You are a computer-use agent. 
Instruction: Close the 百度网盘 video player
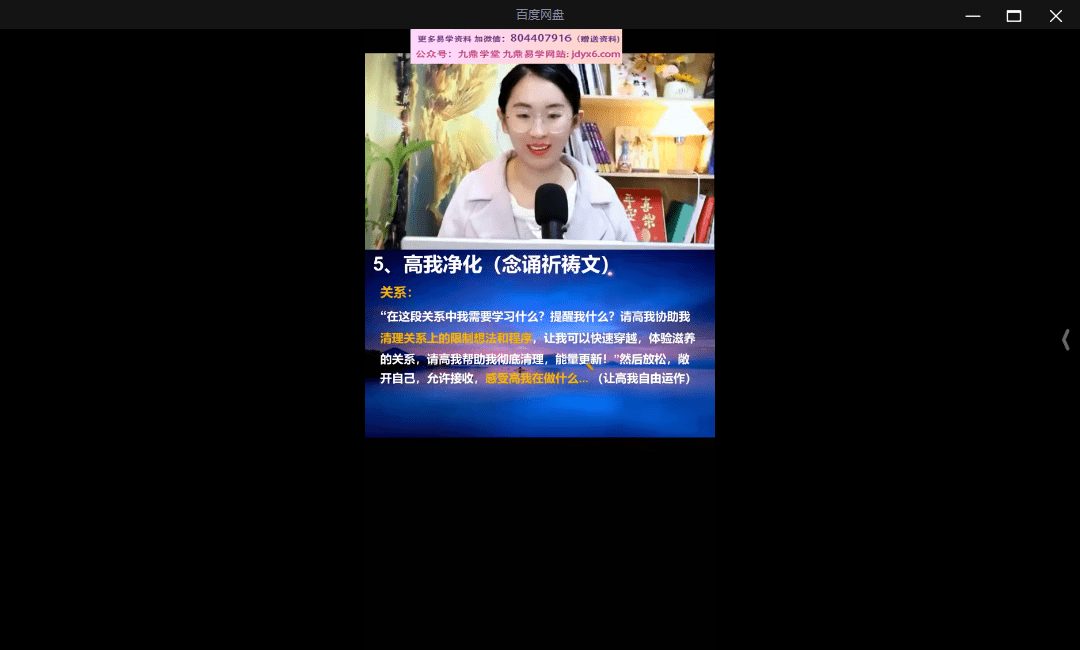[1055, 15]
